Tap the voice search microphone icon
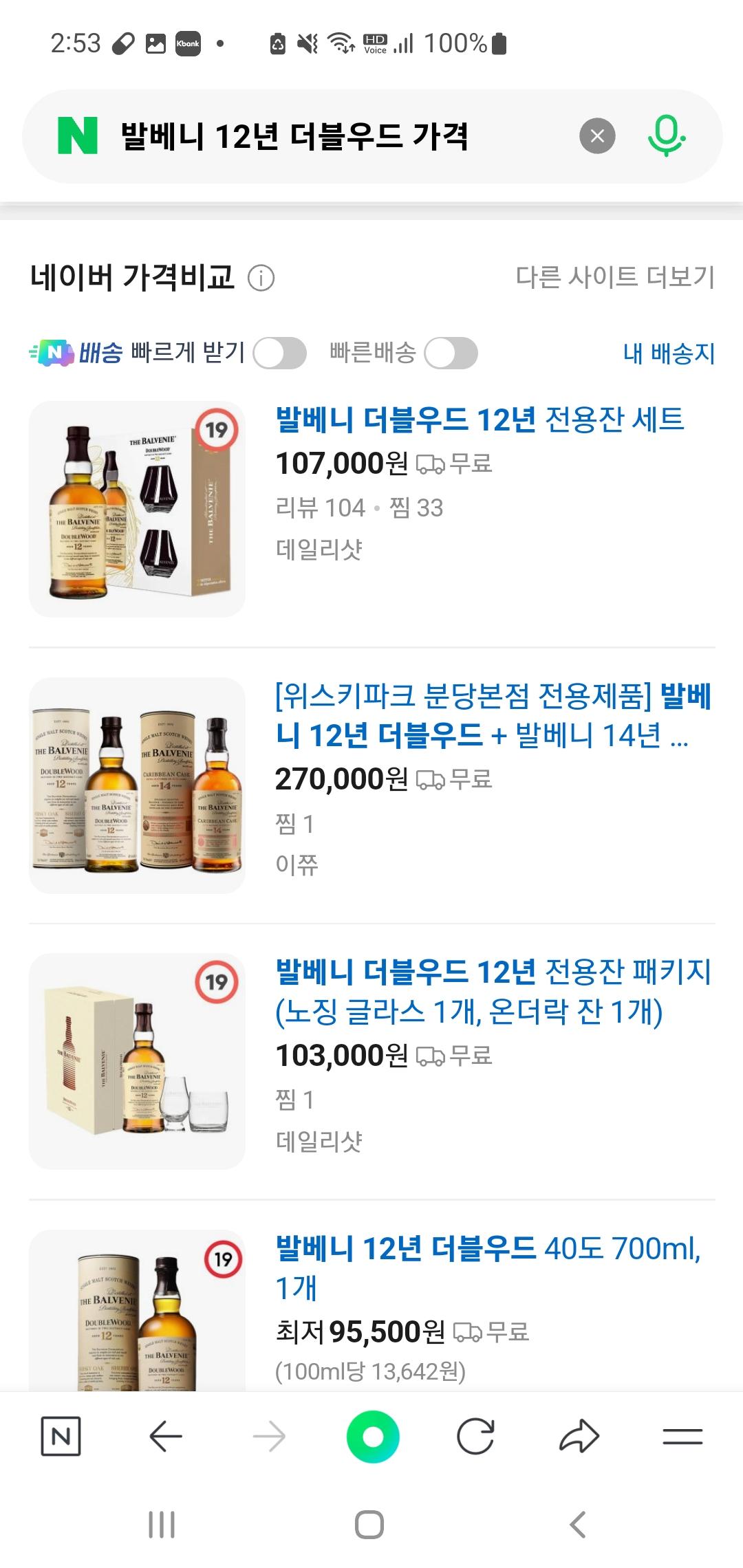The height and width of the screenshot is (1568, 743). (667, 135)
